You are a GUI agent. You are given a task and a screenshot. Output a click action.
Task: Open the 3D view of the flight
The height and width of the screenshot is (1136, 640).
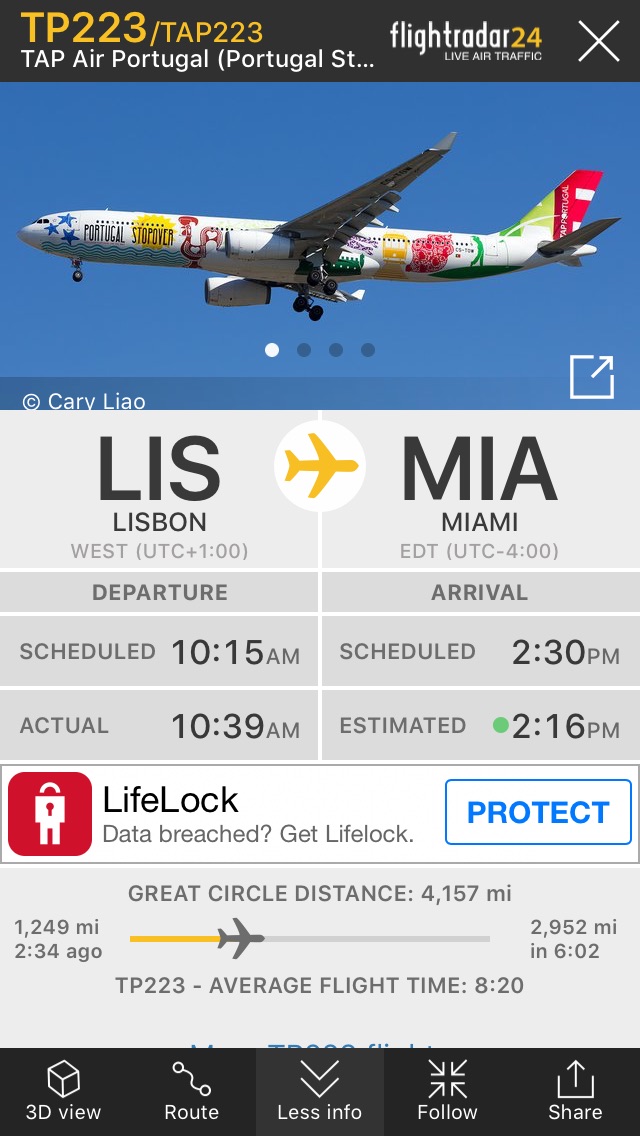pos(64,1092)
